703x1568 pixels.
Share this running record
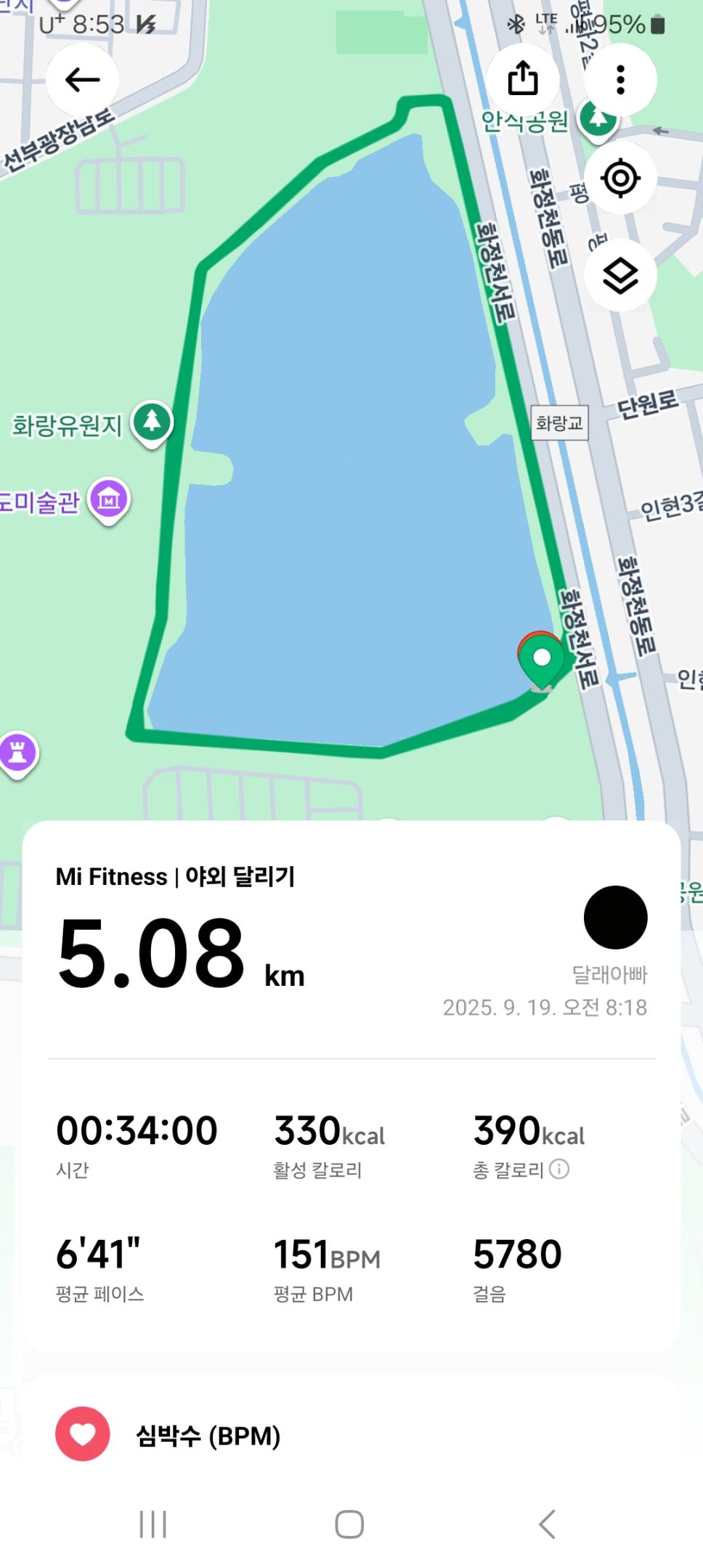tap(522, 78)
